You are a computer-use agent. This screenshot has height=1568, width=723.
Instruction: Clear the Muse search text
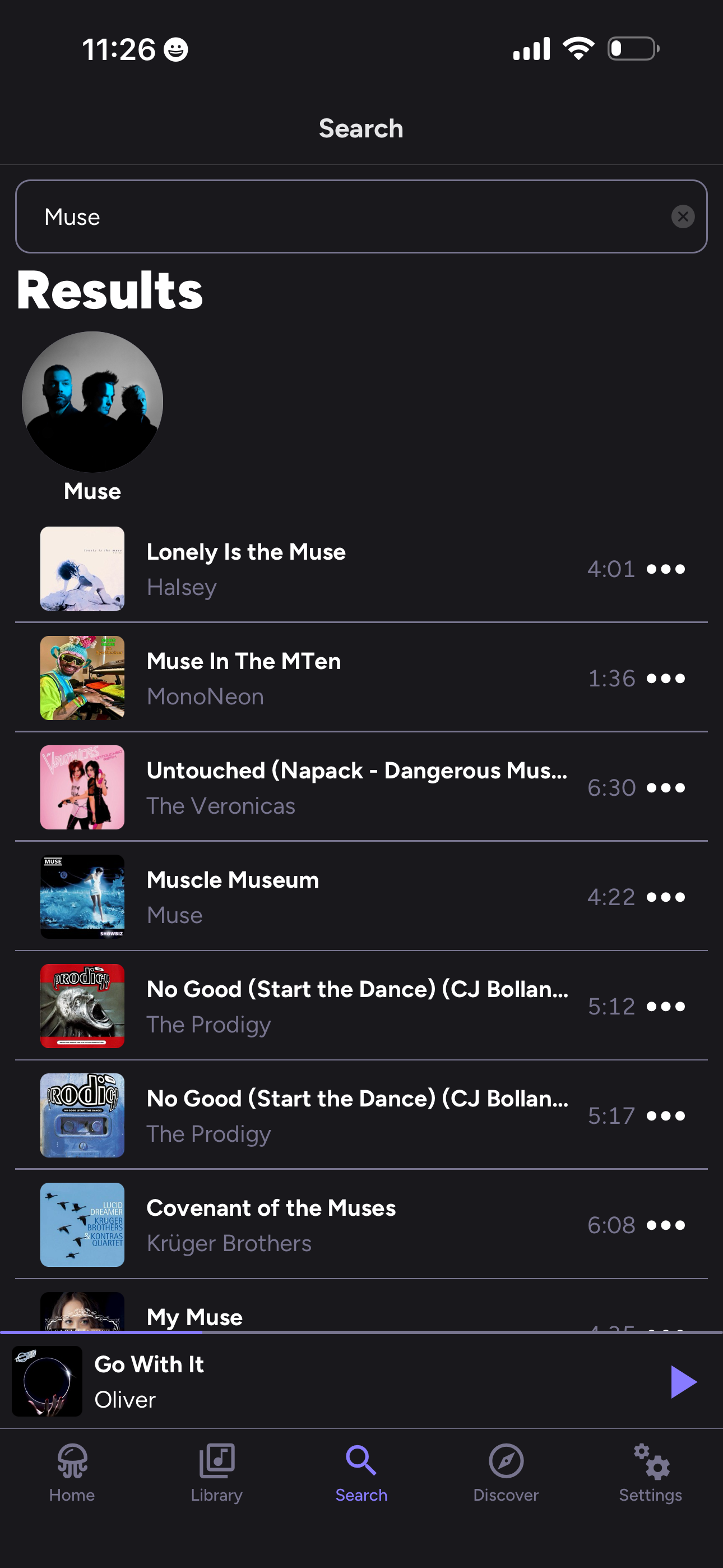(683, 216)
